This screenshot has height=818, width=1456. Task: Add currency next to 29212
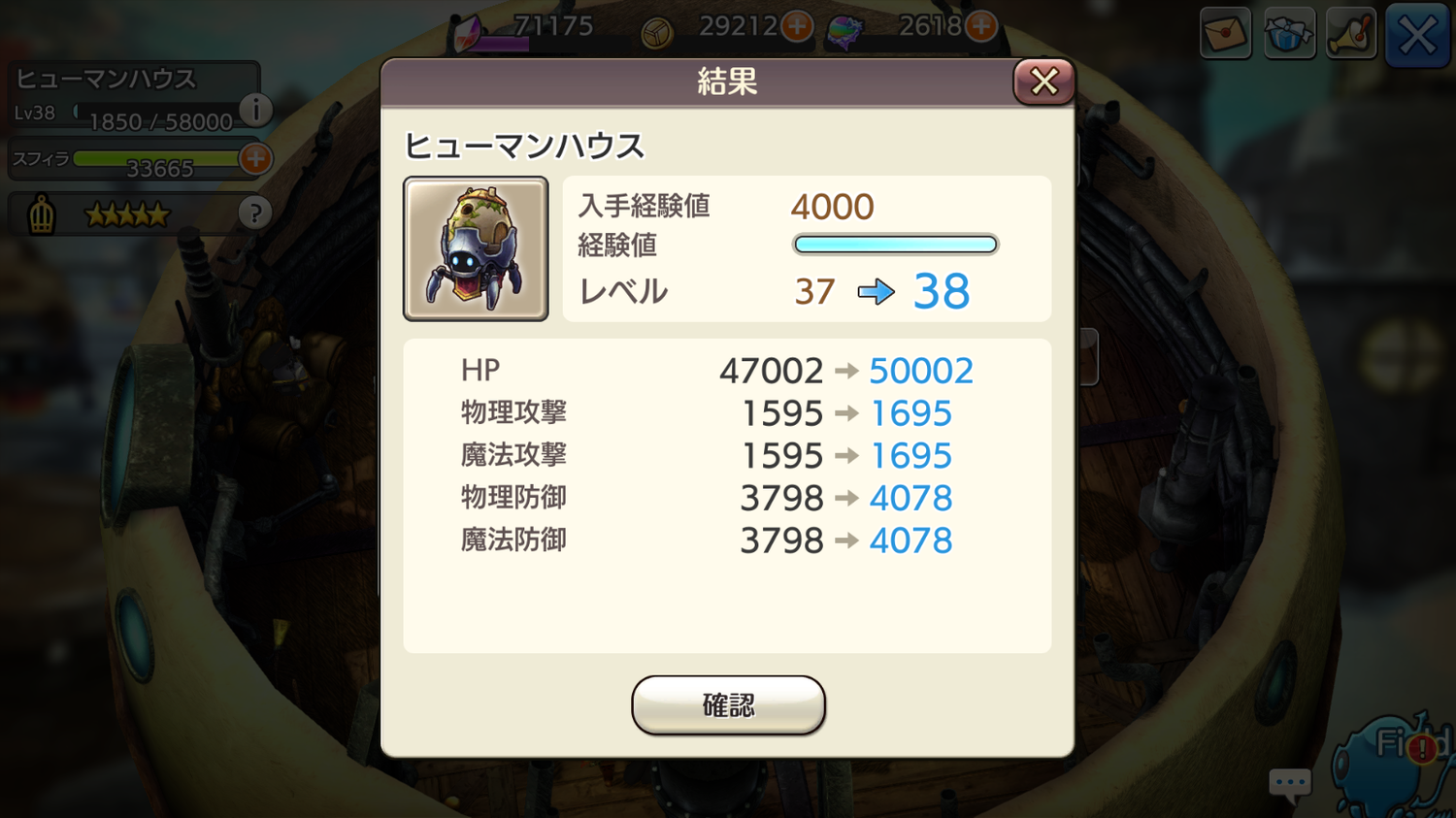pos(797,26)
